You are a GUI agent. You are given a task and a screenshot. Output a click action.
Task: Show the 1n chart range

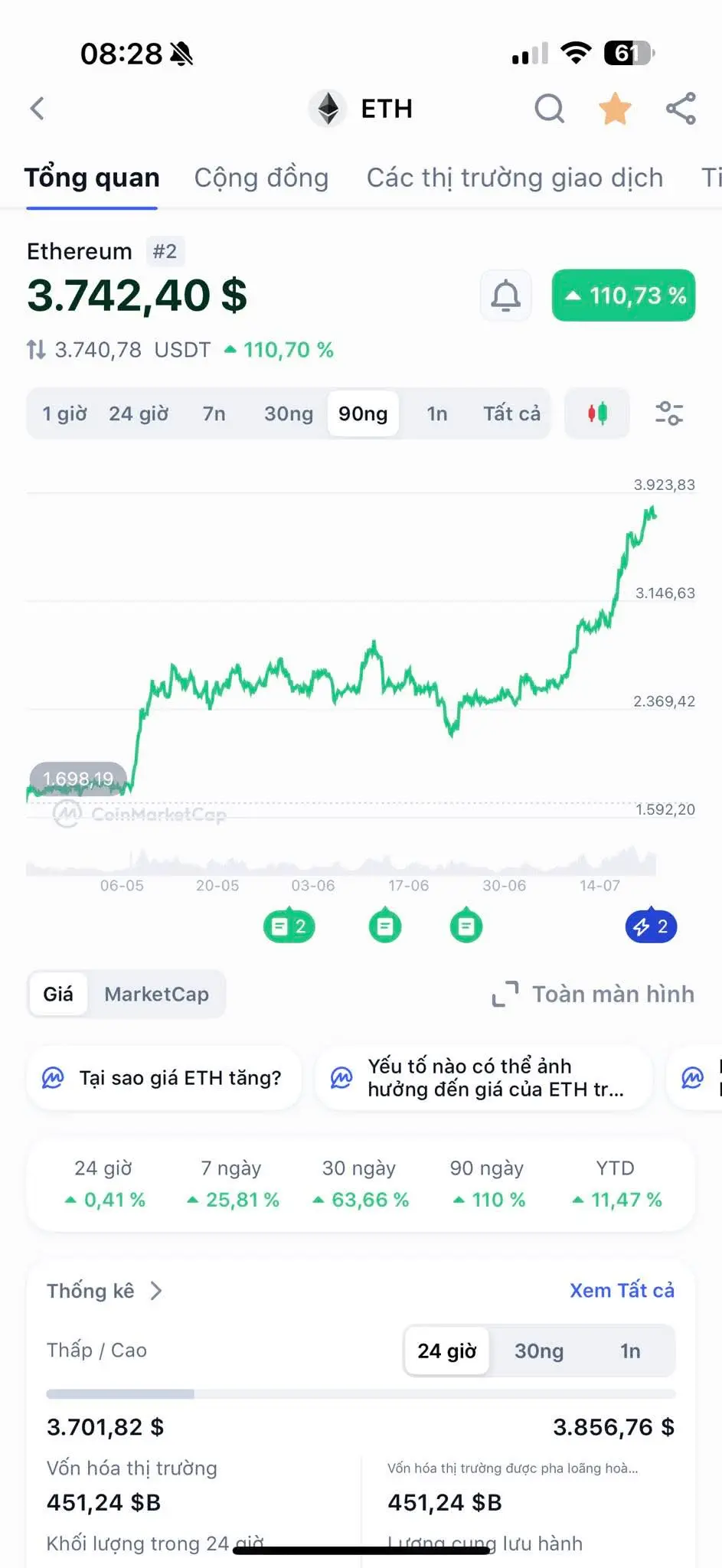[x=436, y=414]
